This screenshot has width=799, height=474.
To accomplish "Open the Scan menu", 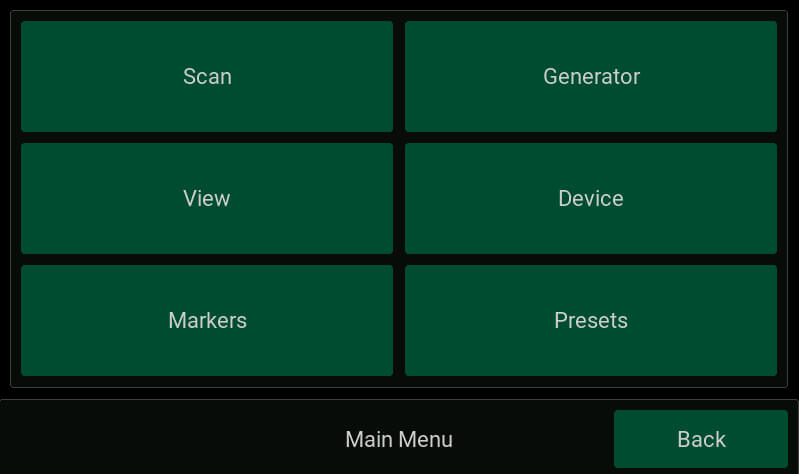I will click(x=207, y=76).
